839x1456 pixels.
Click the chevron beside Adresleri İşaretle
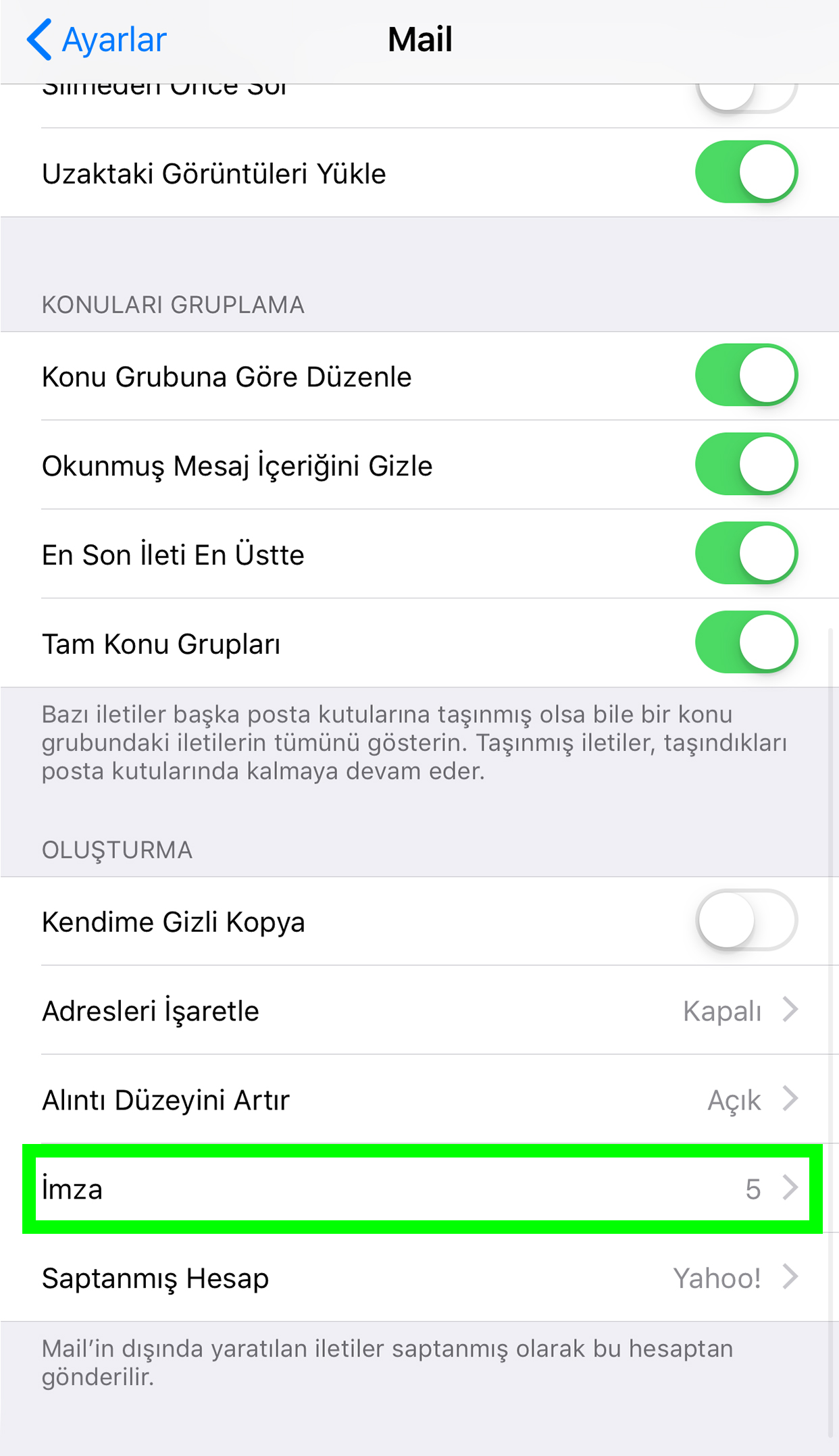(x=792, y=1011)
